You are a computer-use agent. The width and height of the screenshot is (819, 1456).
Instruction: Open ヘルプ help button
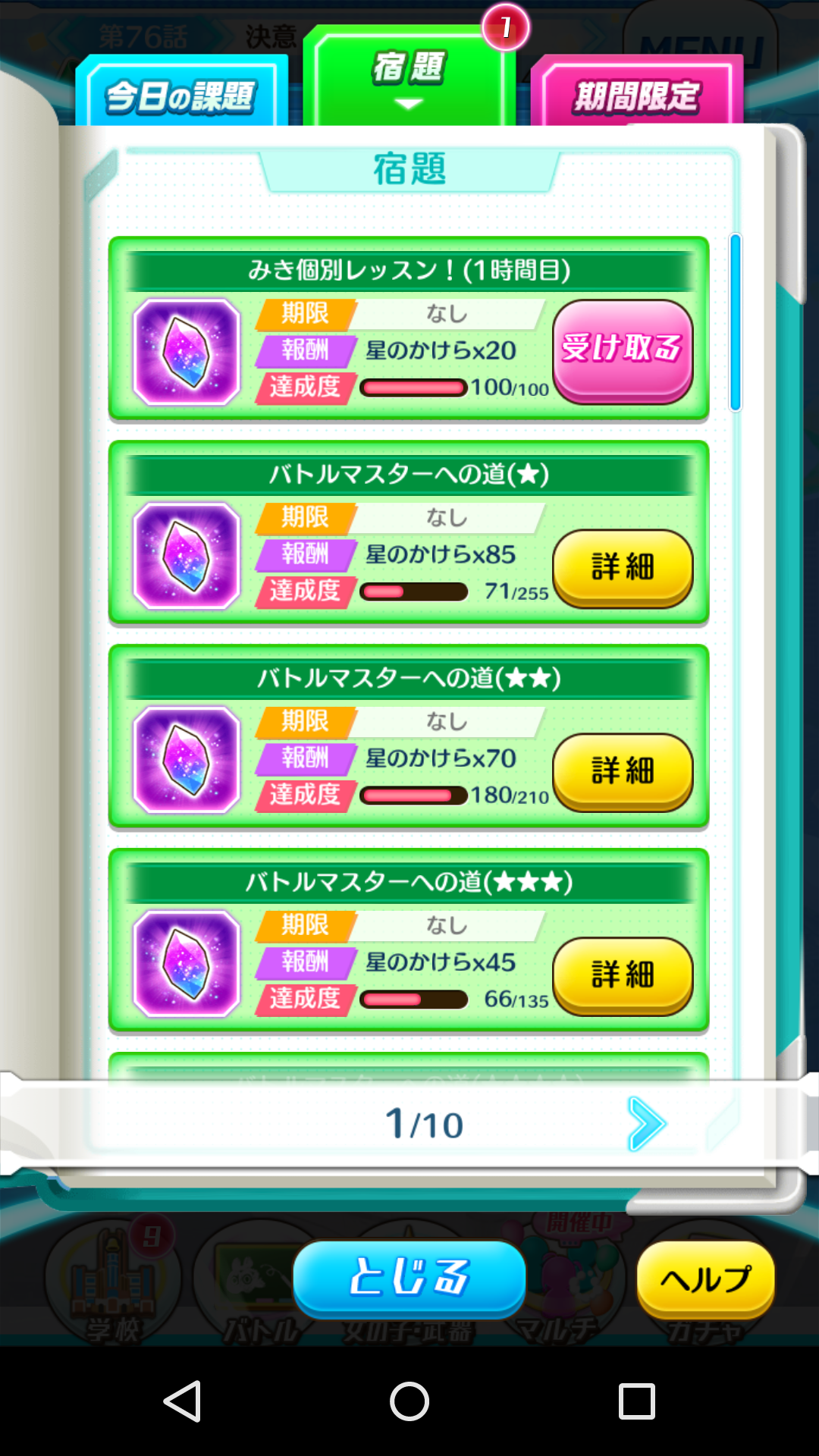click(705, 1279)
